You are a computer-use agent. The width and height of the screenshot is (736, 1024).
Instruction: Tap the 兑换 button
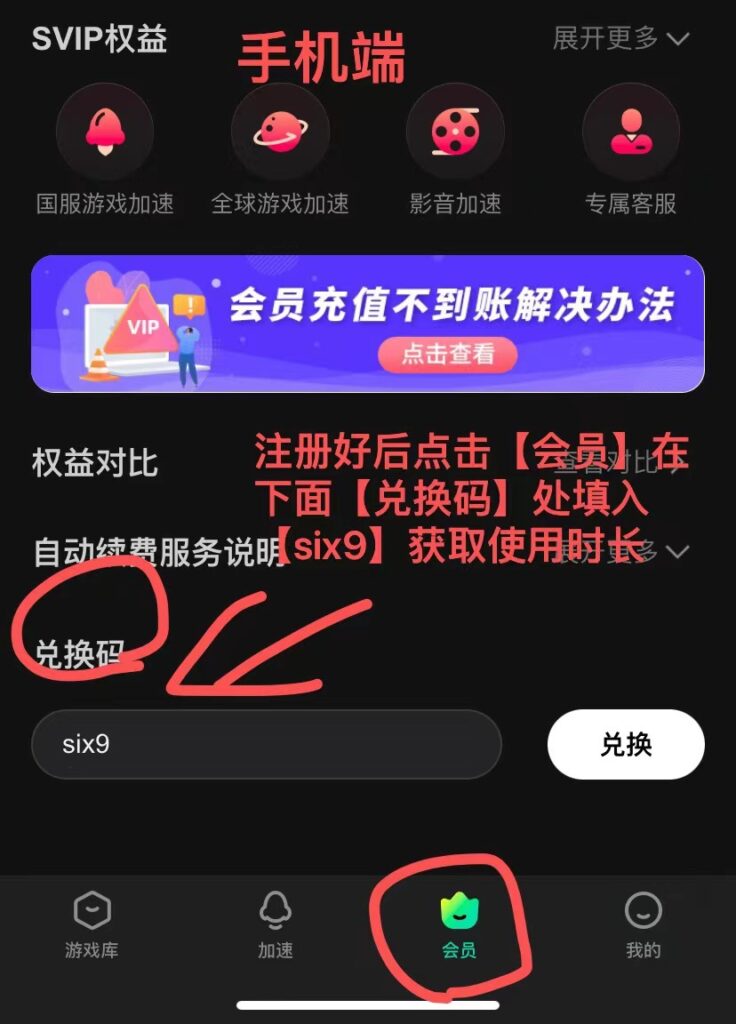(626, 744)
